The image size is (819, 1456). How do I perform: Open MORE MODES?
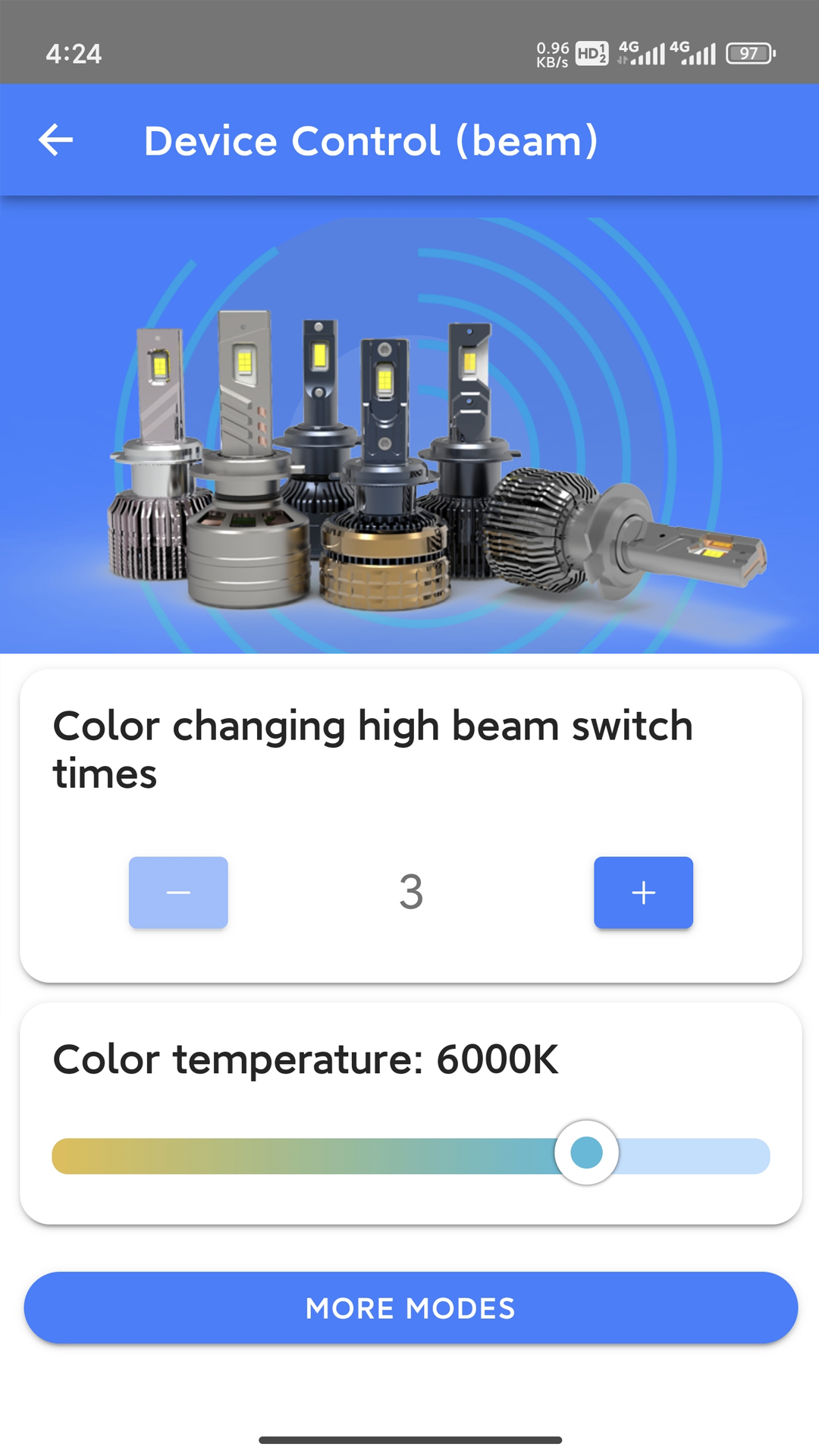409,1307
